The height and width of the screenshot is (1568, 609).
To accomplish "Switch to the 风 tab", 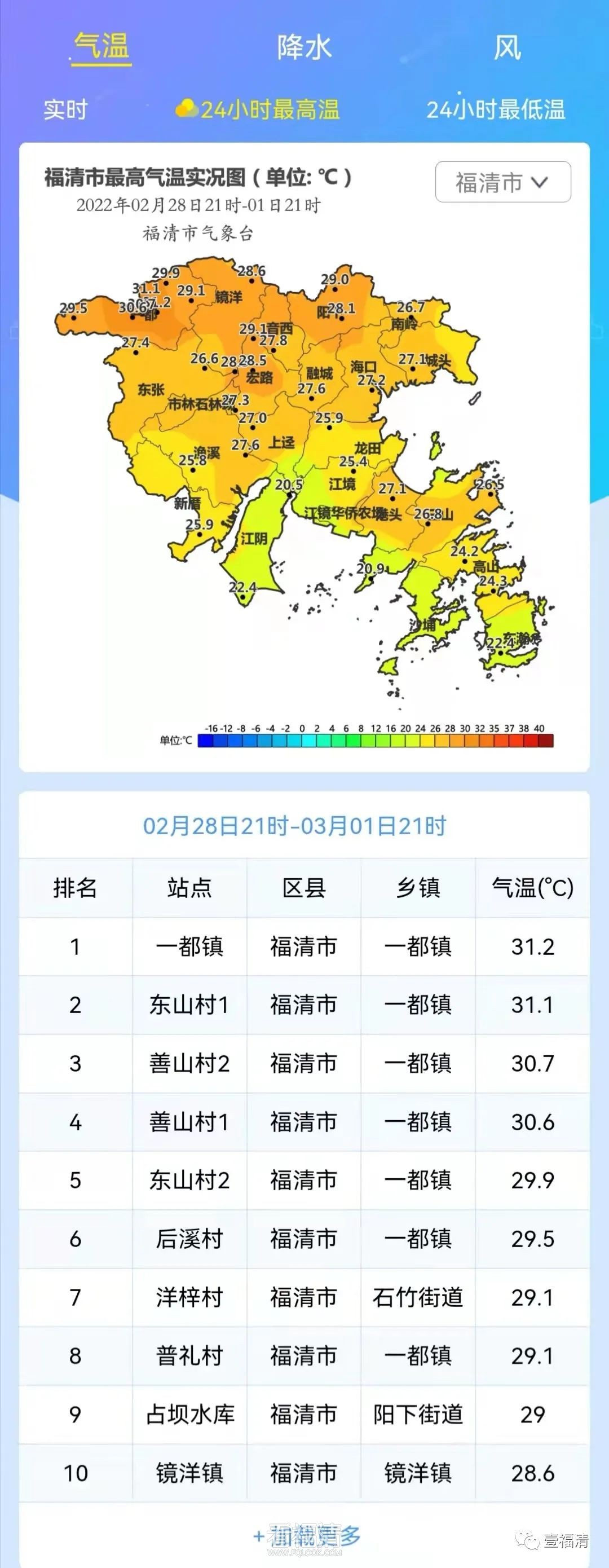I will pos(507,47).
